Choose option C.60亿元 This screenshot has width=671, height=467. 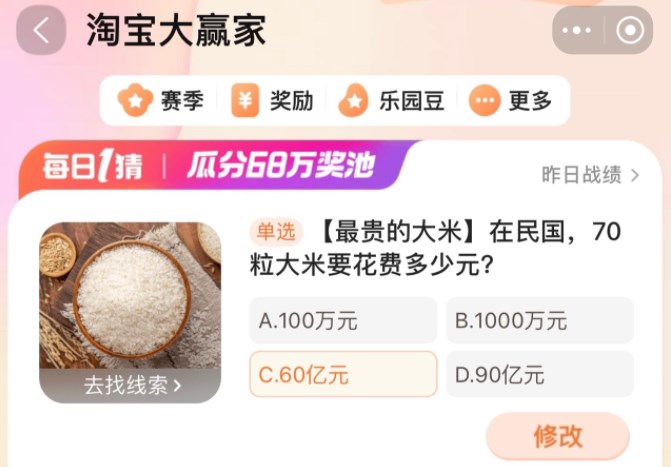342,375
